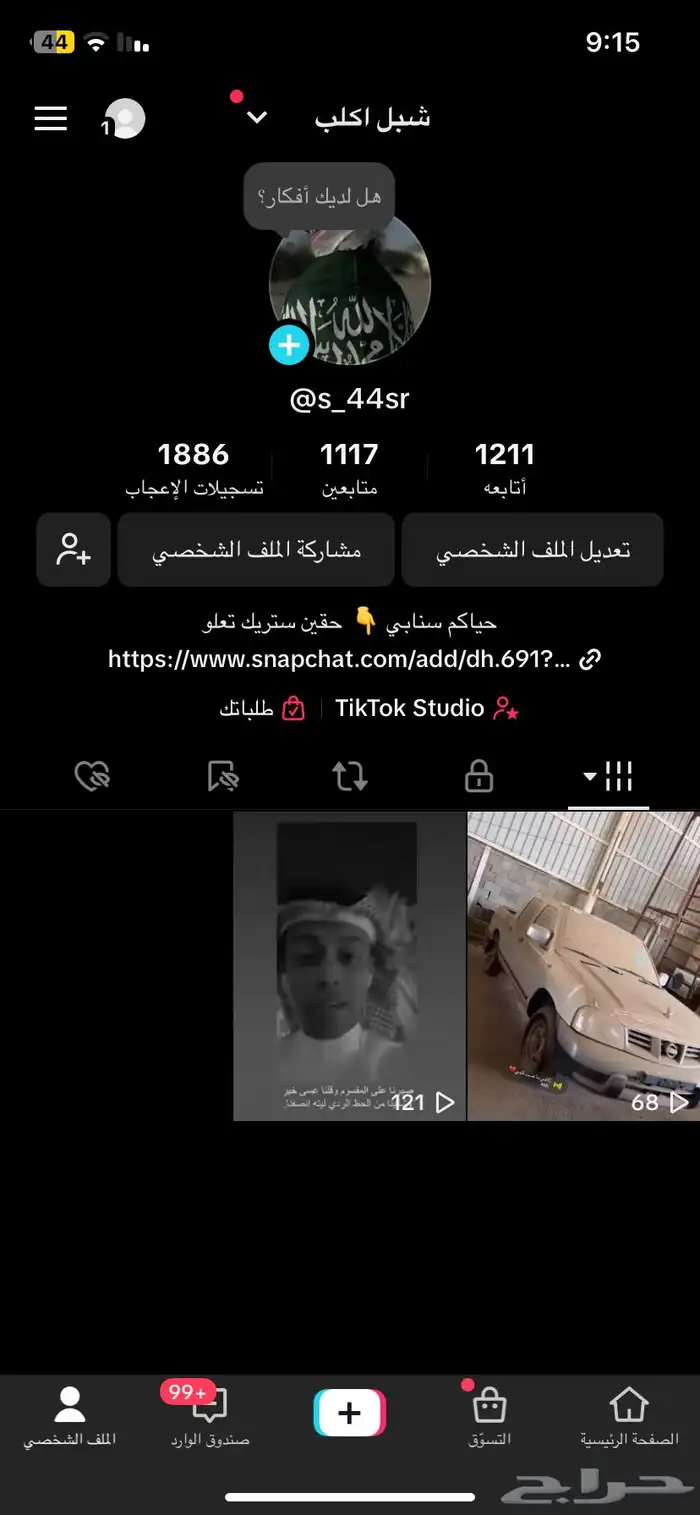Create a new post with plus button
This screenshot has width=700, height=1515.
[349, 1413]
